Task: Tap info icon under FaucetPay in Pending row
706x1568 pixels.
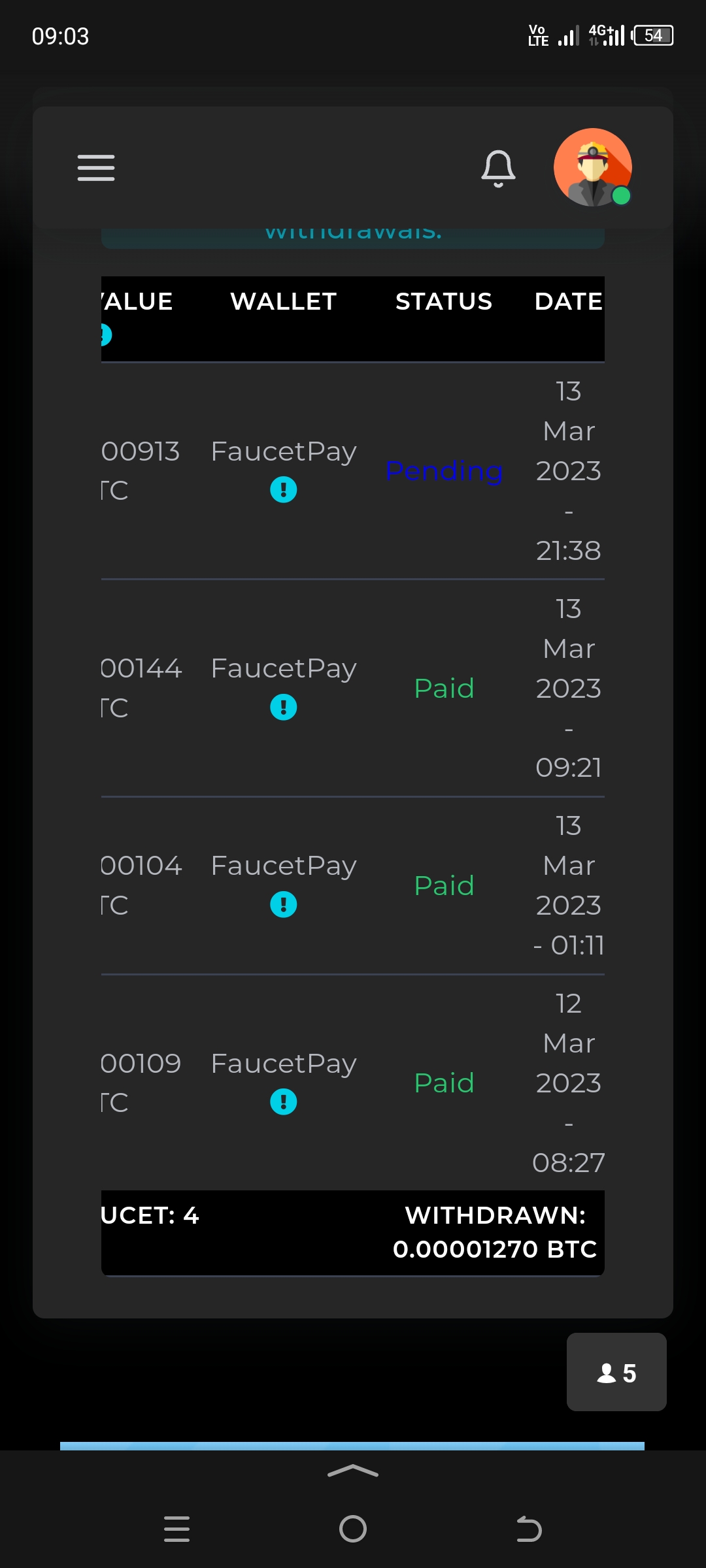Action: pos(284,489)
